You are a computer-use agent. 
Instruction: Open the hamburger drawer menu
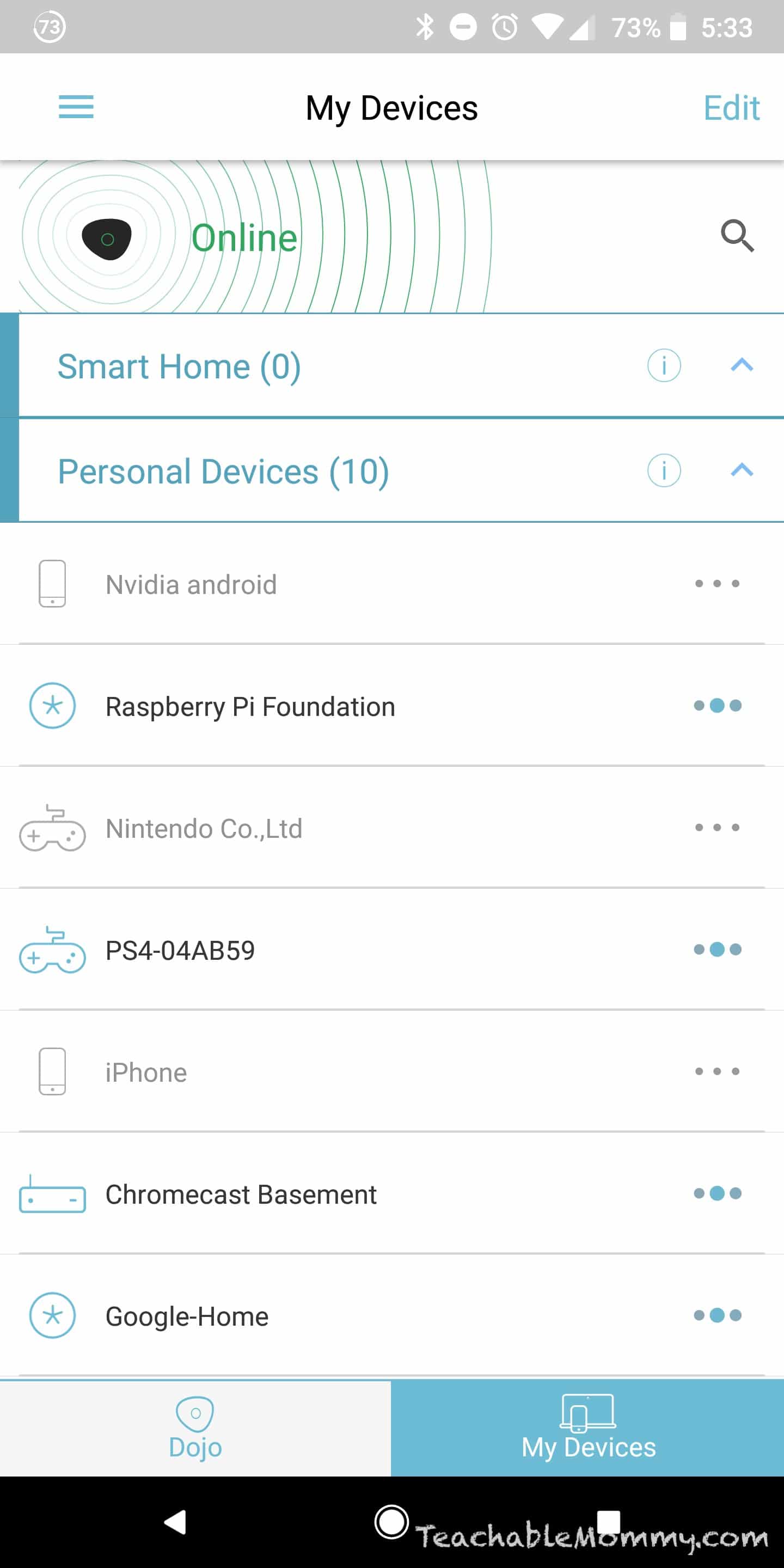tap(76, 107)
